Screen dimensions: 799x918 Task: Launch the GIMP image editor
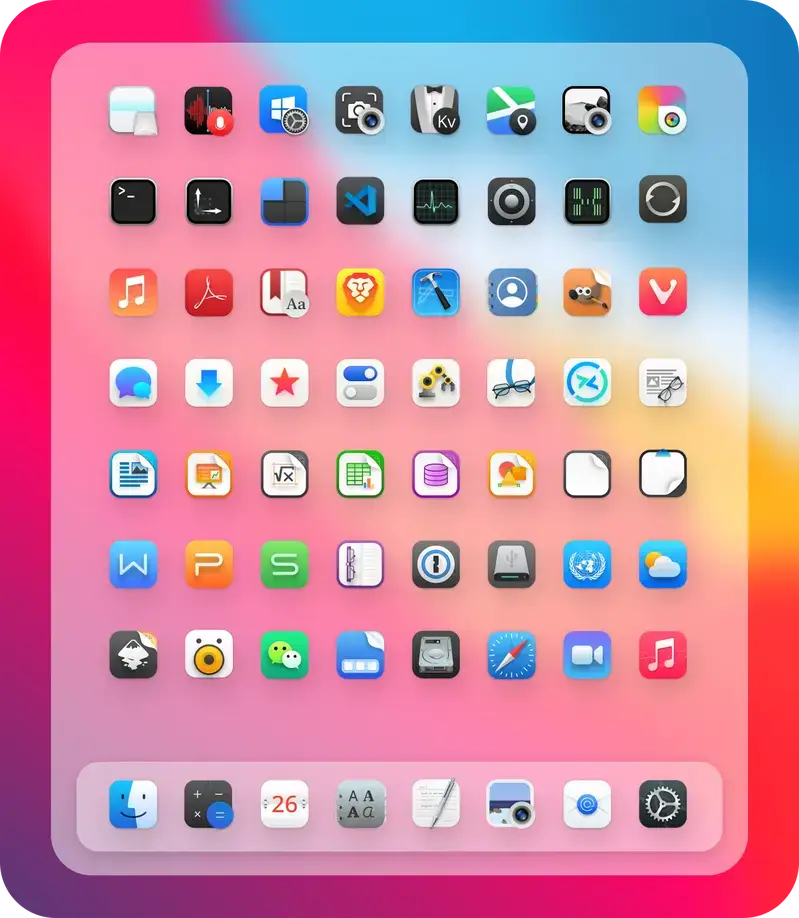tap(588, 292)
